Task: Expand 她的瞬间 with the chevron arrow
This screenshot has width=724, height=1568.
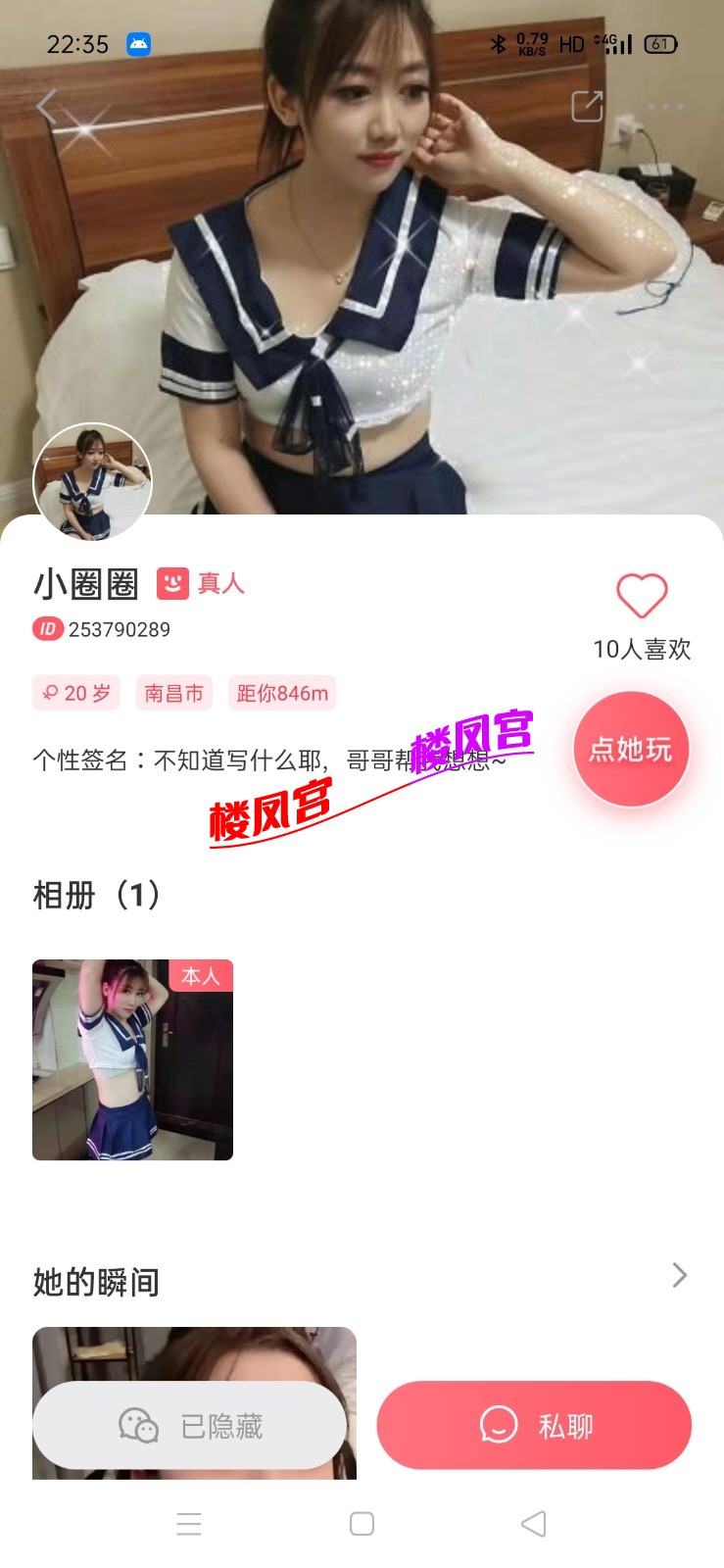Action: (x=680, y=1275)
